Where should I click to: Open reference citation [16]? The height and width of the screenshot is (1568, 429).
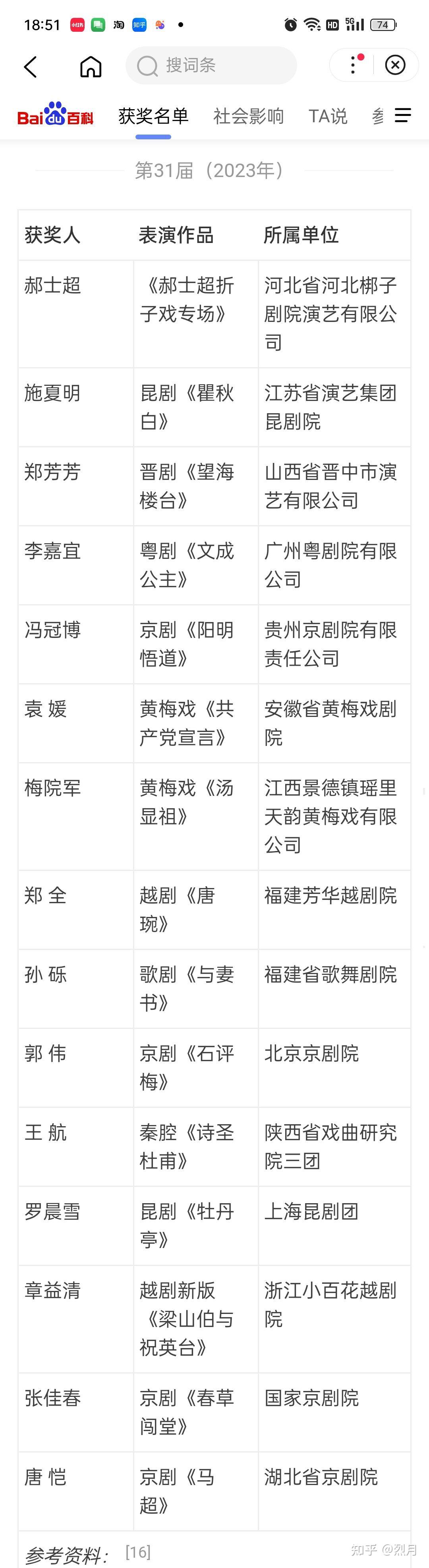point(138,1552)
